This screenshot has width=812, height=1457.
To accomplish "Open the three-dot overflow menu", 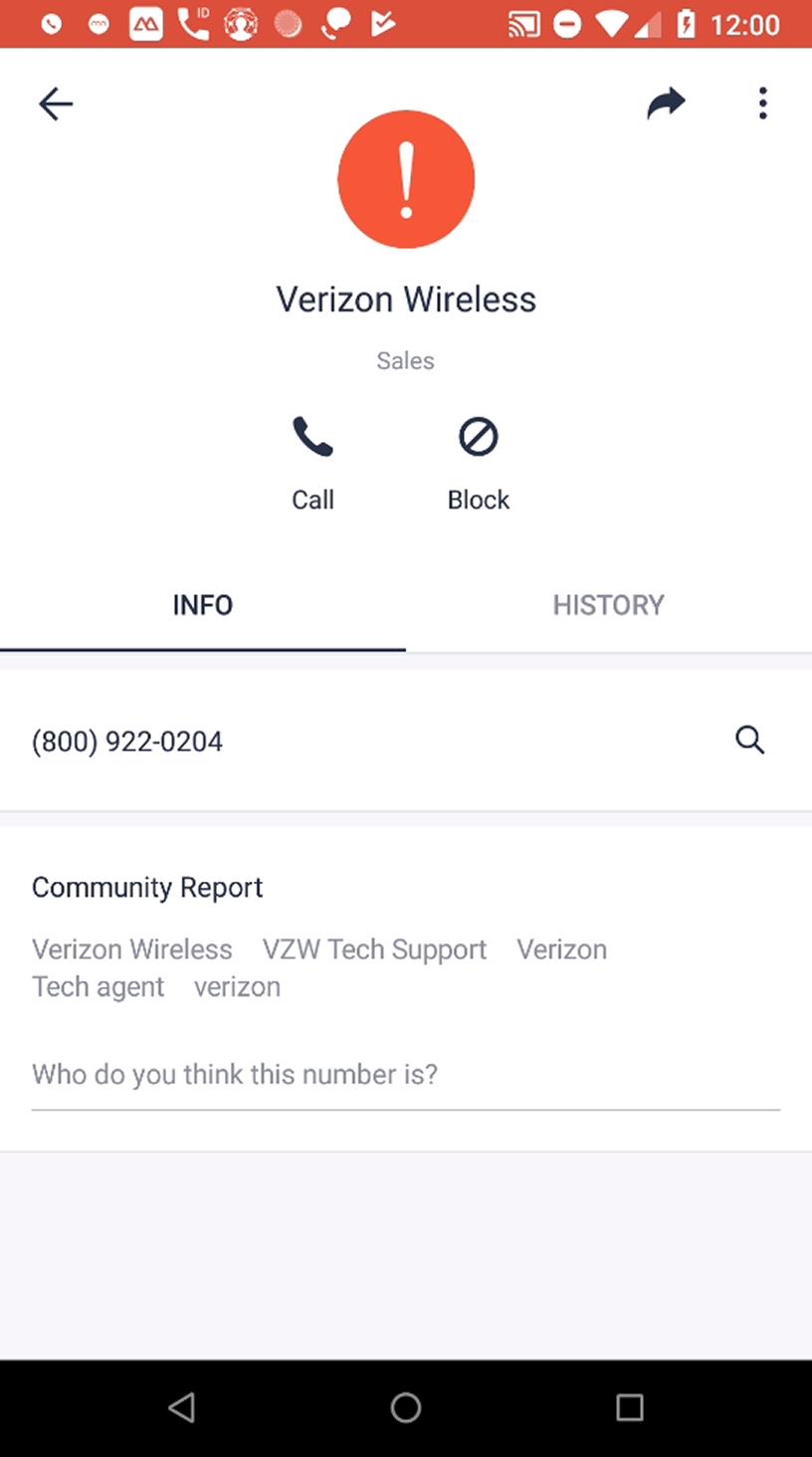I will click(762, 104).
